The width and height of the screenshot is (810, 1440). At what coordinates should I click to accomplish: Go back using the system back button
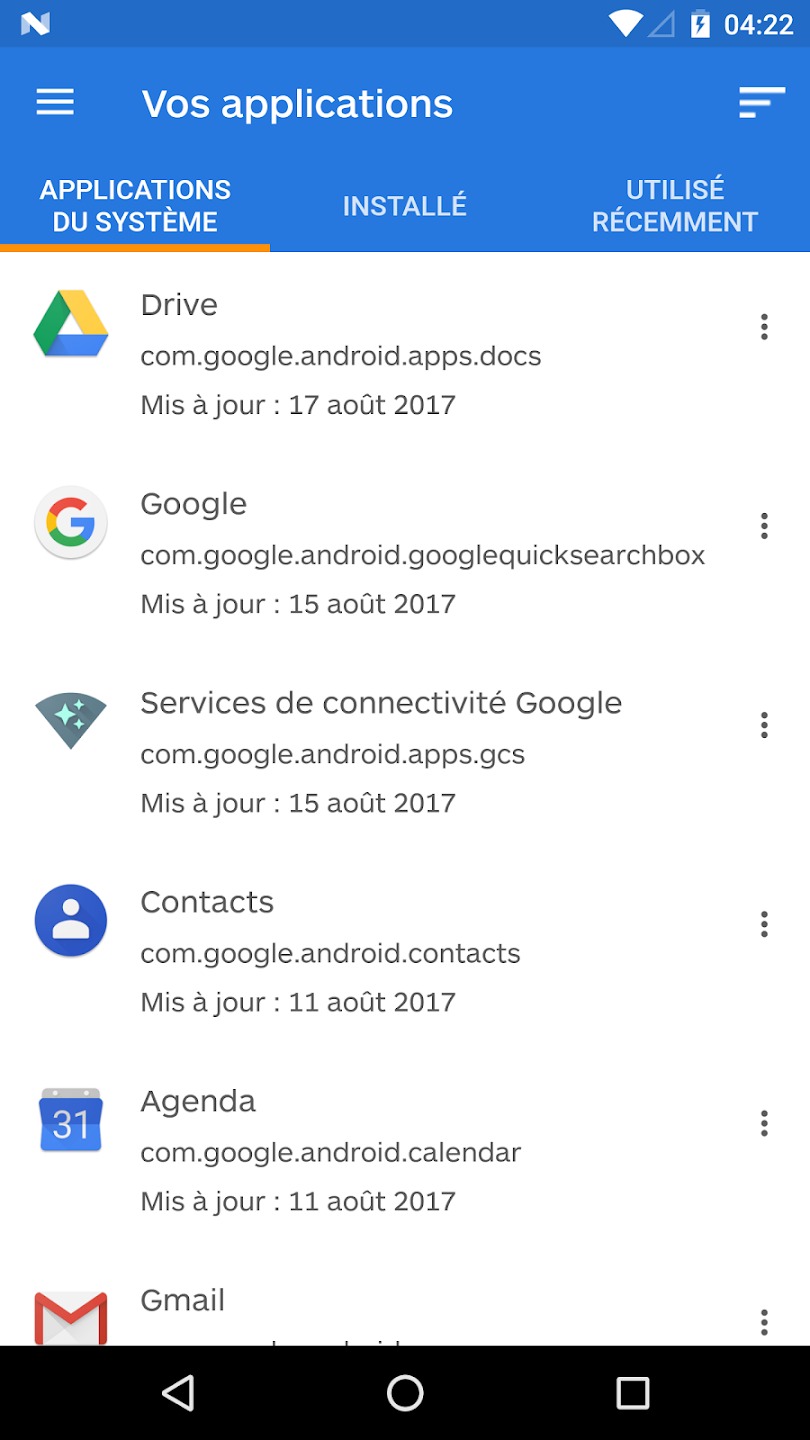point(178,1393)
